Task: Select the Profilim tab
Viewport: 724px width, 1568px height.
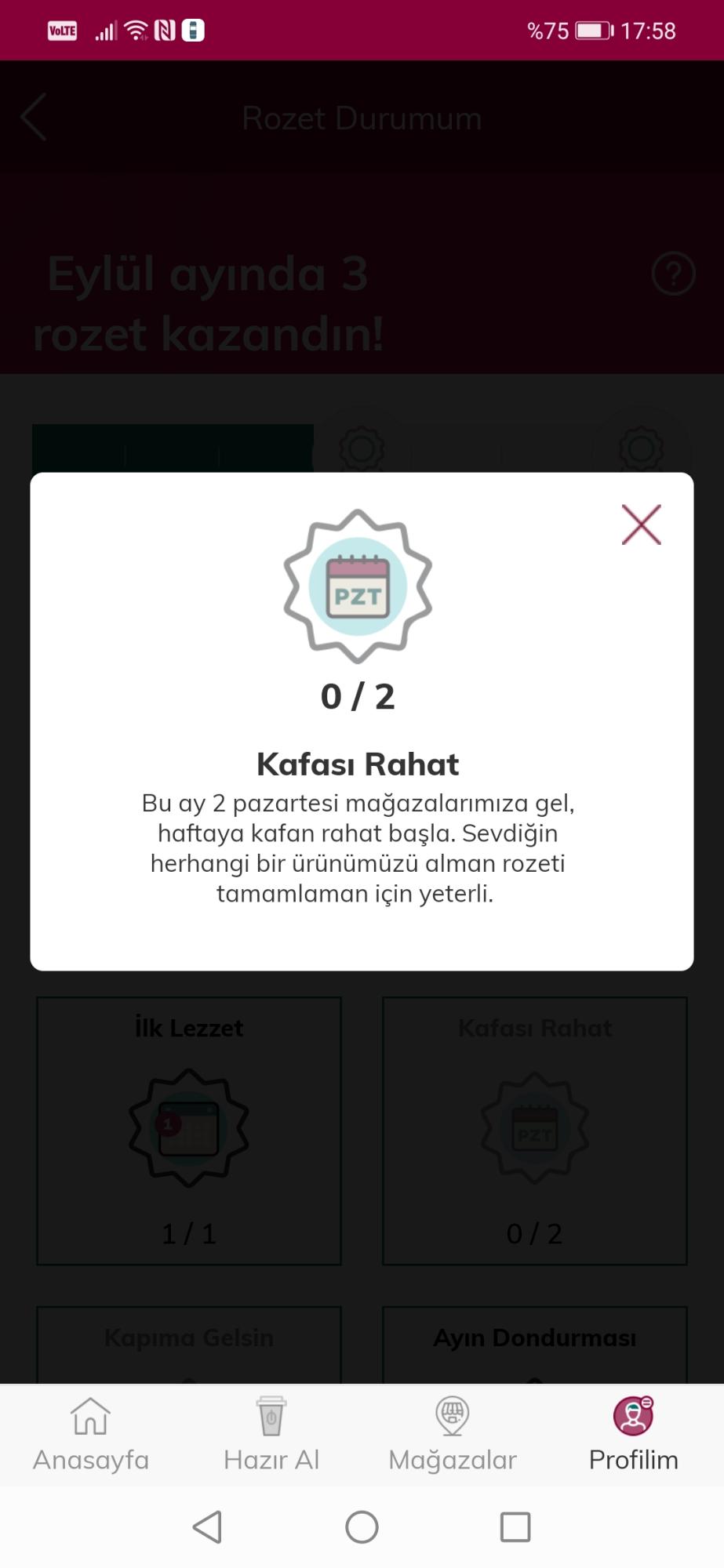Action: tap(634, 1435)
